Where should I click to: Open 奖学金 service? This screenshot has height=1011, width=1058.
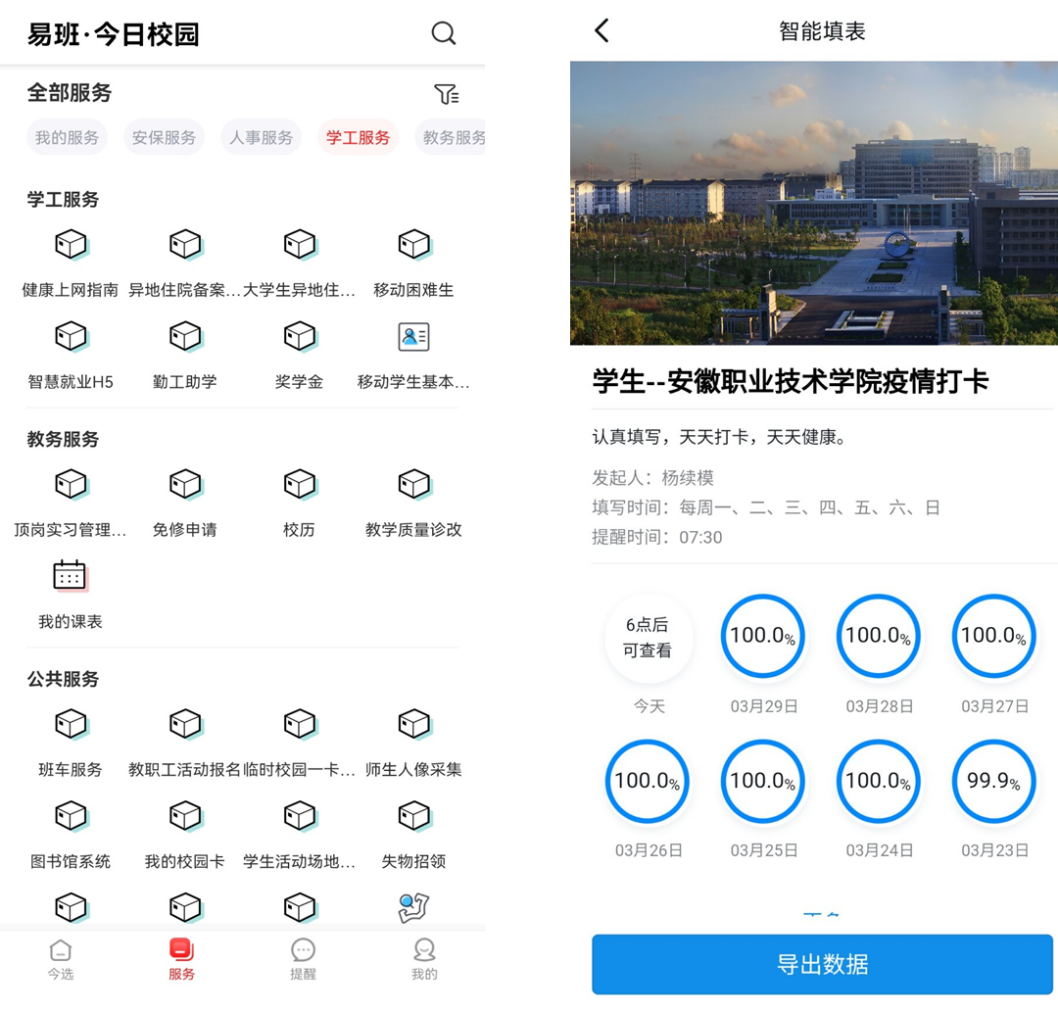[299, 352]
